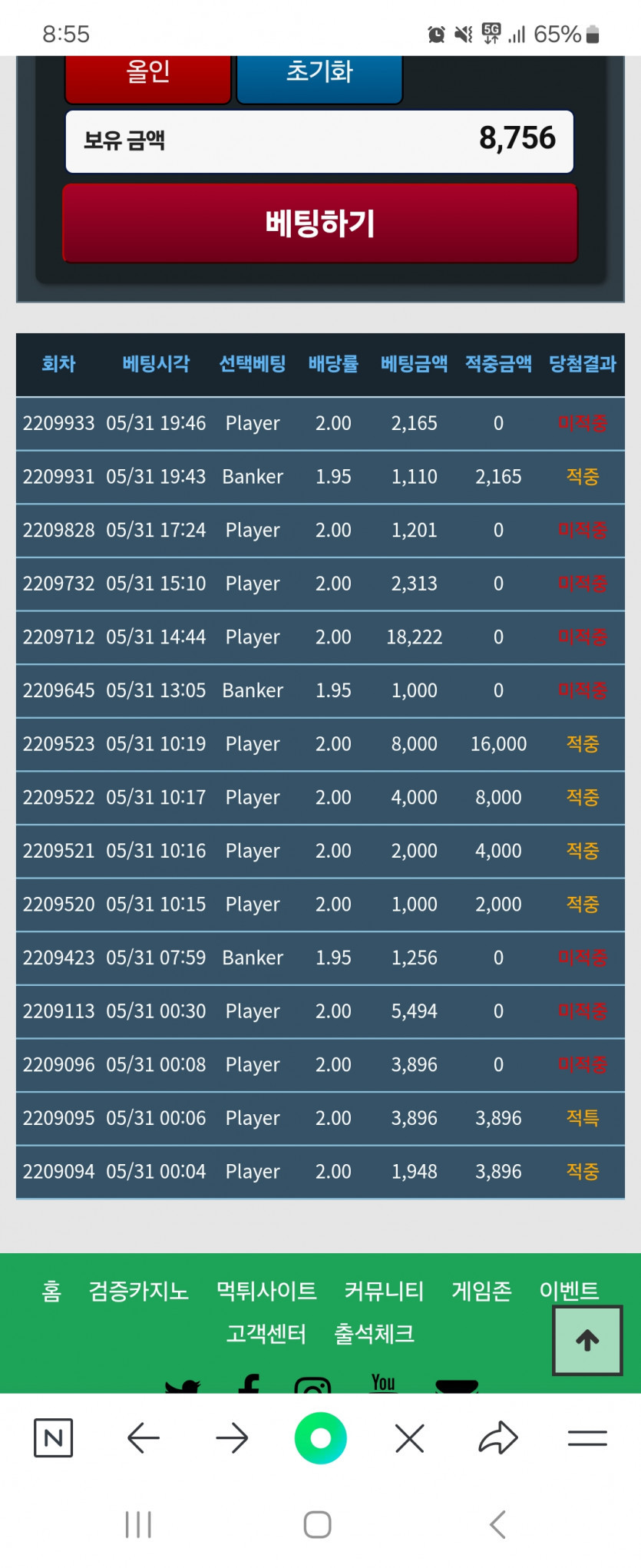The height and width of the screenshot is (1568, 641).
Task: Open the browser menu lines
Action: tap(587, 1437)
